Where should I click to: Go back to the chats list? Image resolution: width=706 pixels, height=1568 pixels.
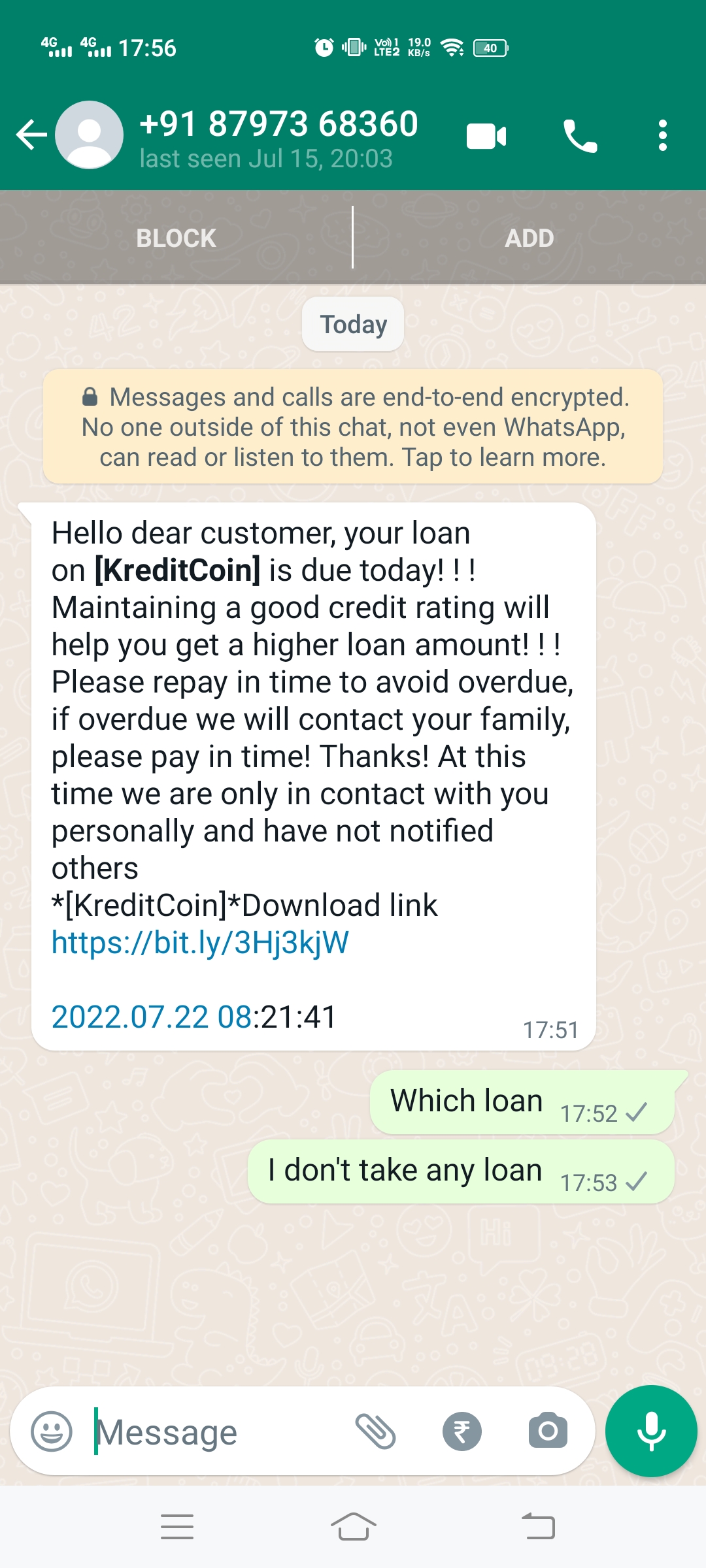point(31,136)
